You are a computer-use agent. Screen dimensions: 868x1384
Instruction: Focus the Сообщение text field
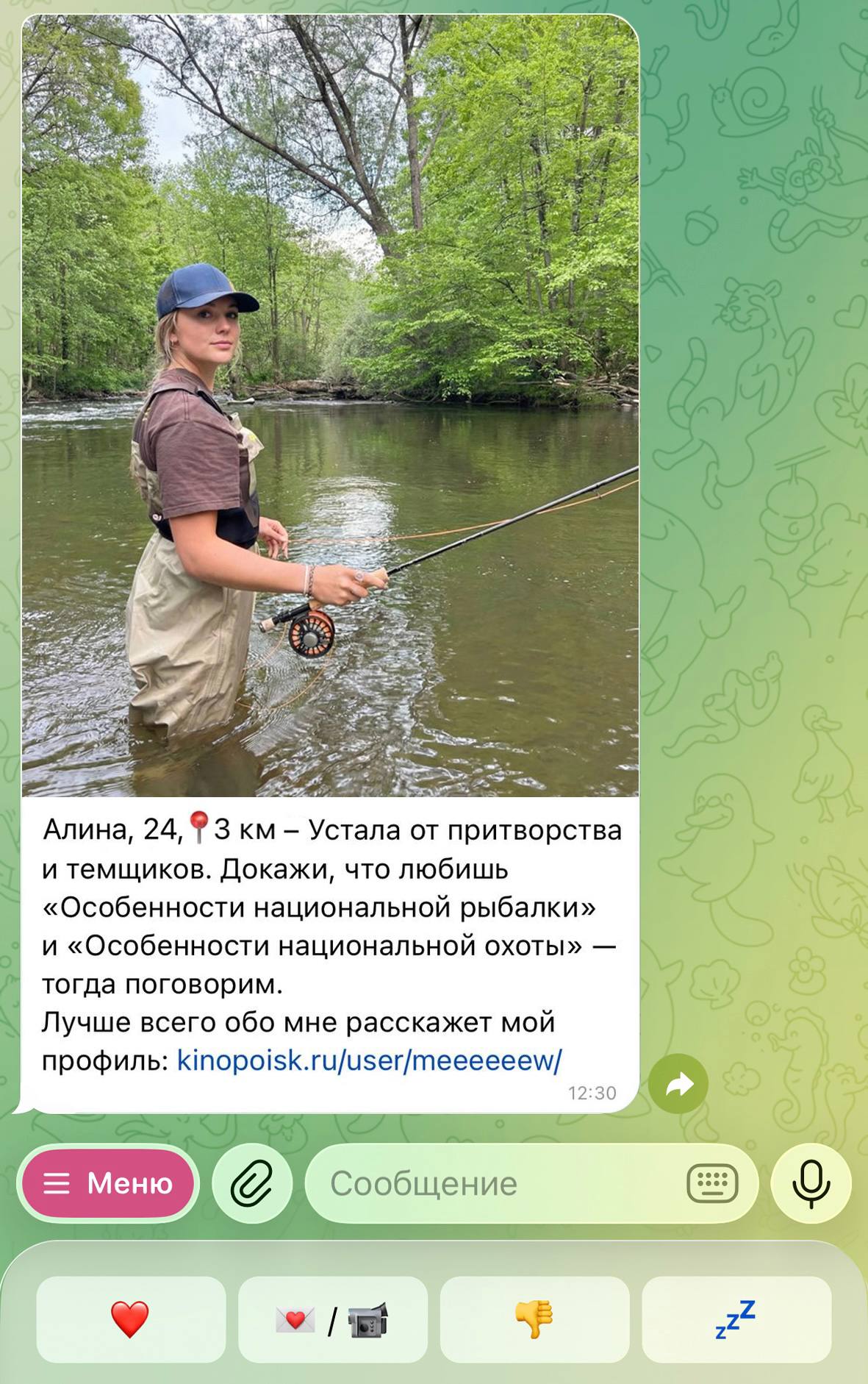tap(492, 1183)
